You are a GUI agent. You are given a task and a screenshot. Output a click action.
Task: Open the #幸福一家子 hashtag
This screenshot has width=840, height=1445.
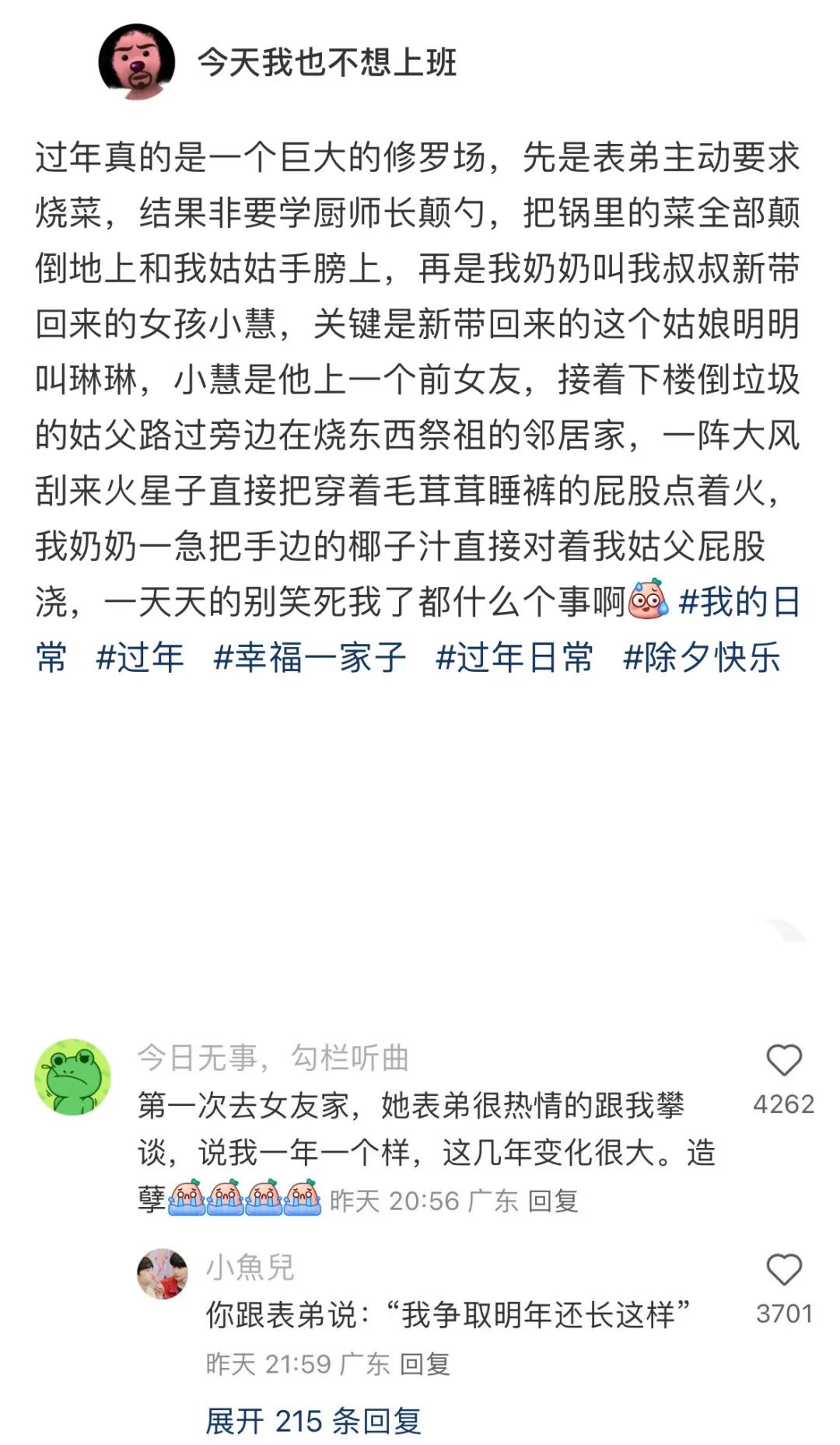(x=310, y=658)
